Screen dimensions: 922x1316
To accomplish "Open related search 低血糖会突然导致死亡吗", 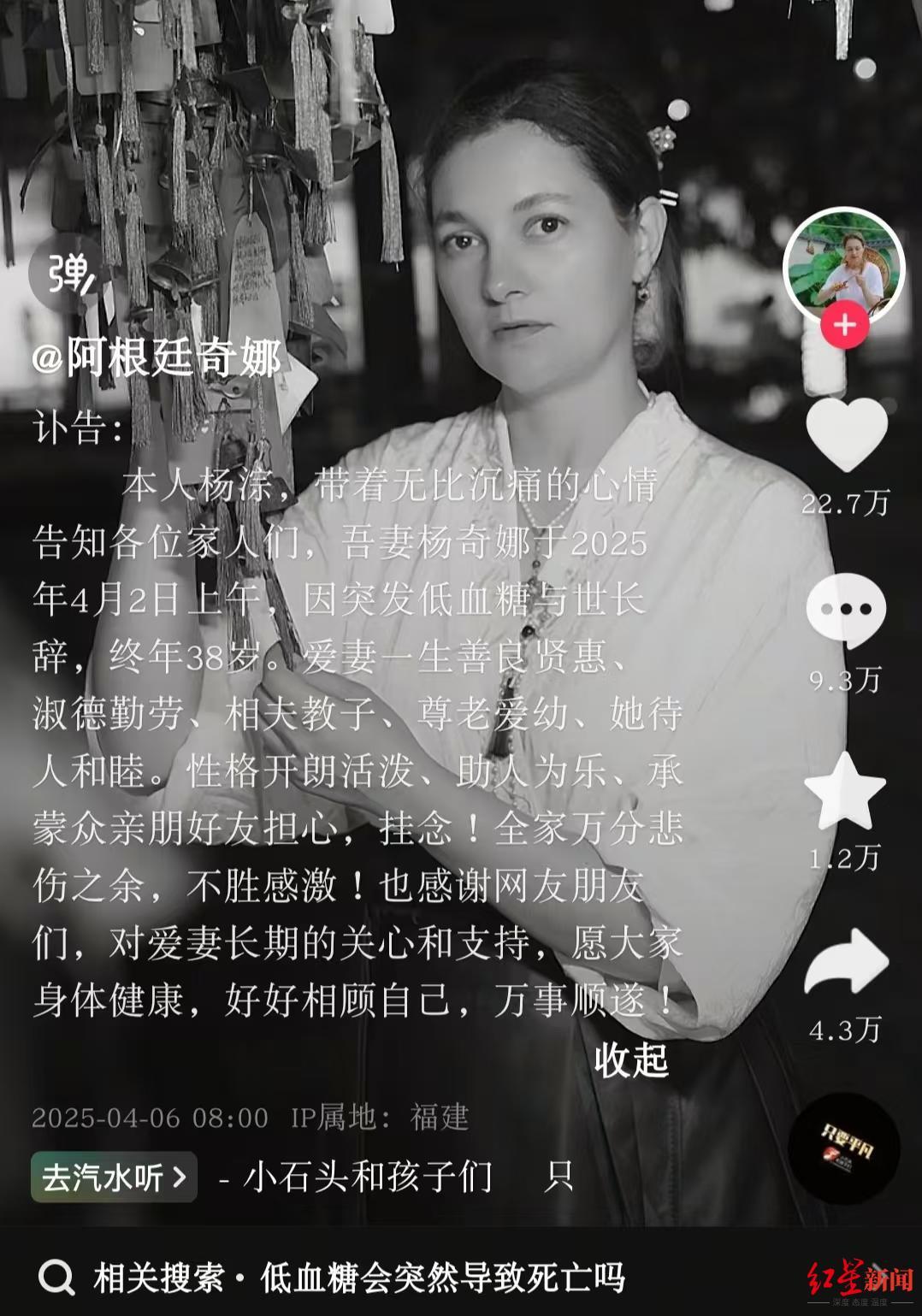I will pyautogui.click(x=359, y=1278).
